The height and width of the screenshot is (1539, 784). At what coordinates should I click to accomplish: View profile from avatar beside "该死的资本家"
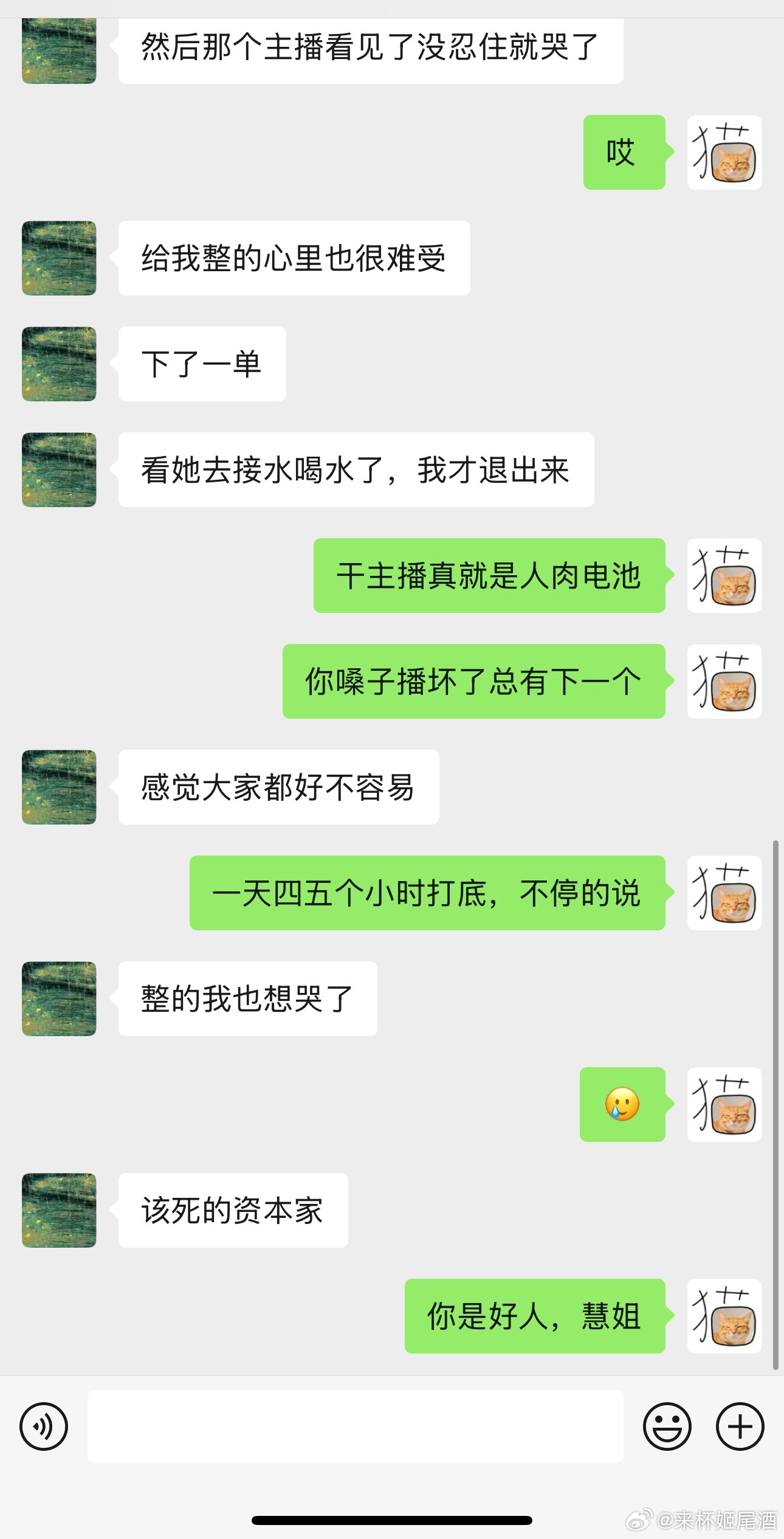pos(59,1210)
